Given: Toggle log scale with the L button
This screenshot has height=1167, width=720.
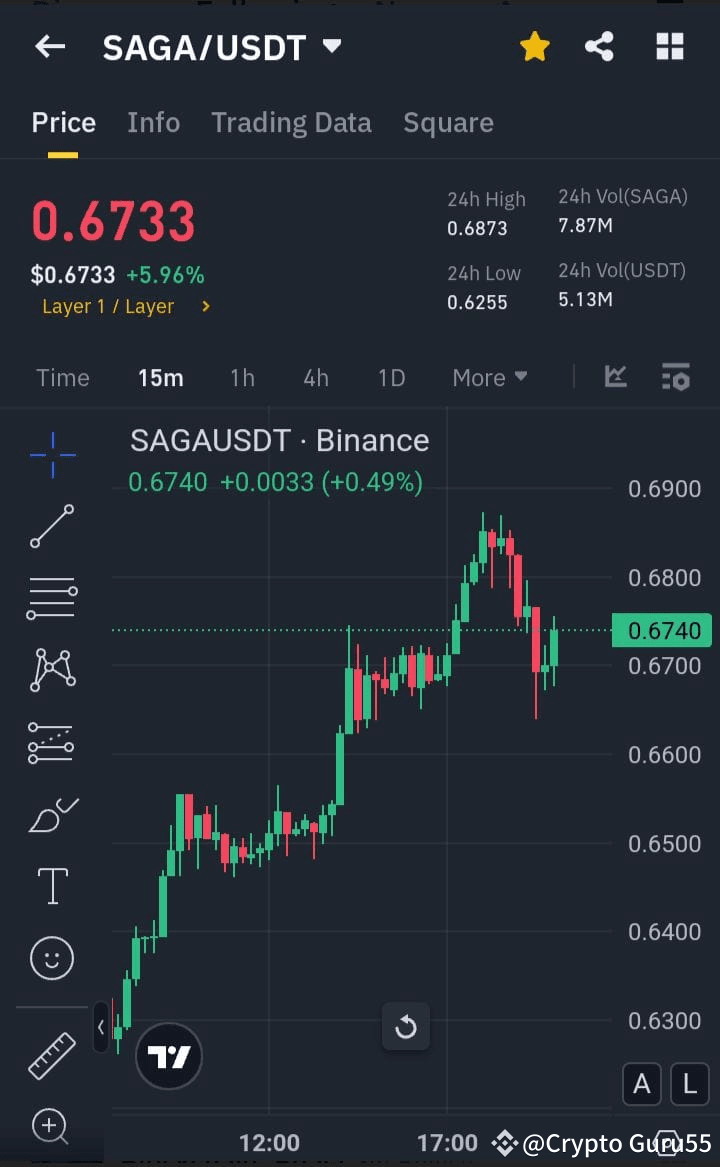Looking at the screenshot, I should pyautogui.click(x=689, y=1084).
